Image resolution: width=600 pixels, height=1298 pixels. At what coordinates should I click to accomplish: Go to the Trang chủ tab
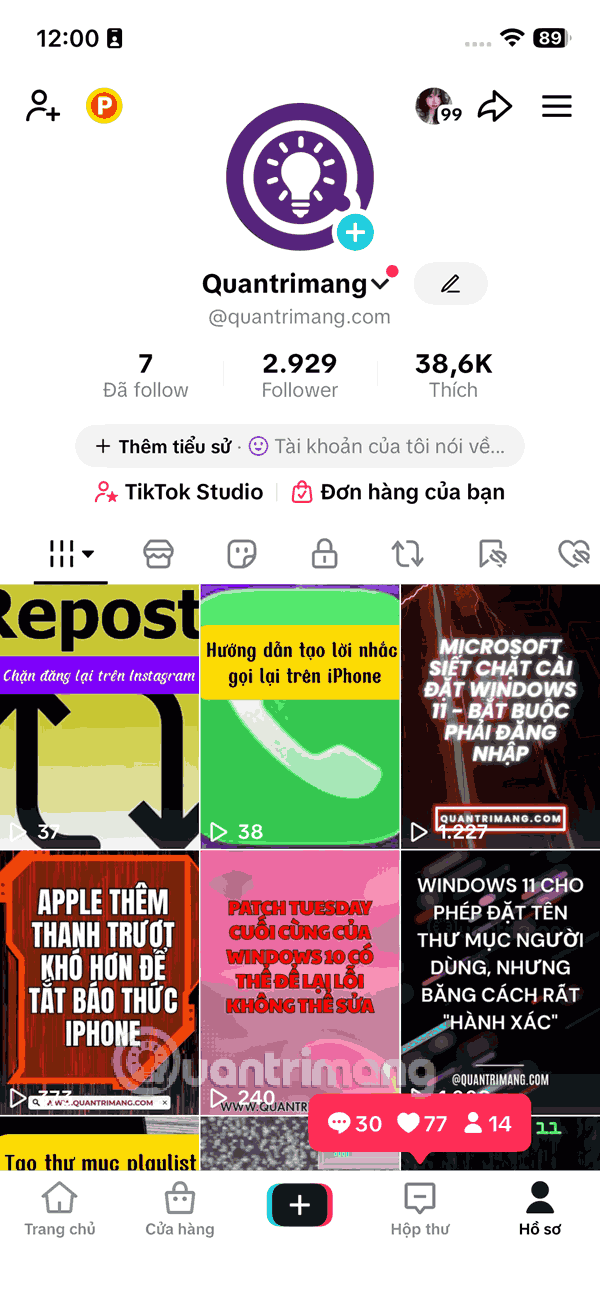tap(60, 1208)
